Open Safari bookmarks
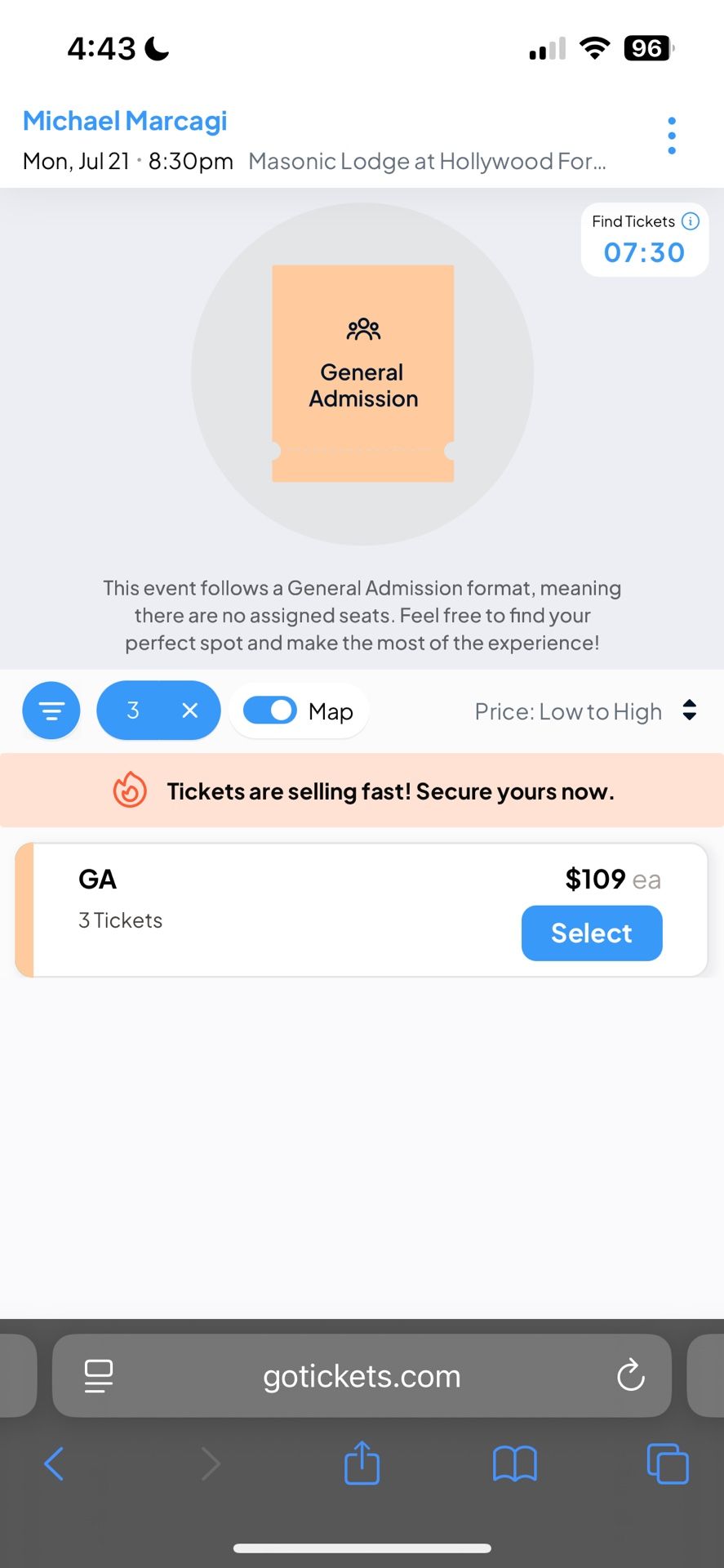724x1568 pixels. pos(515,1463)
